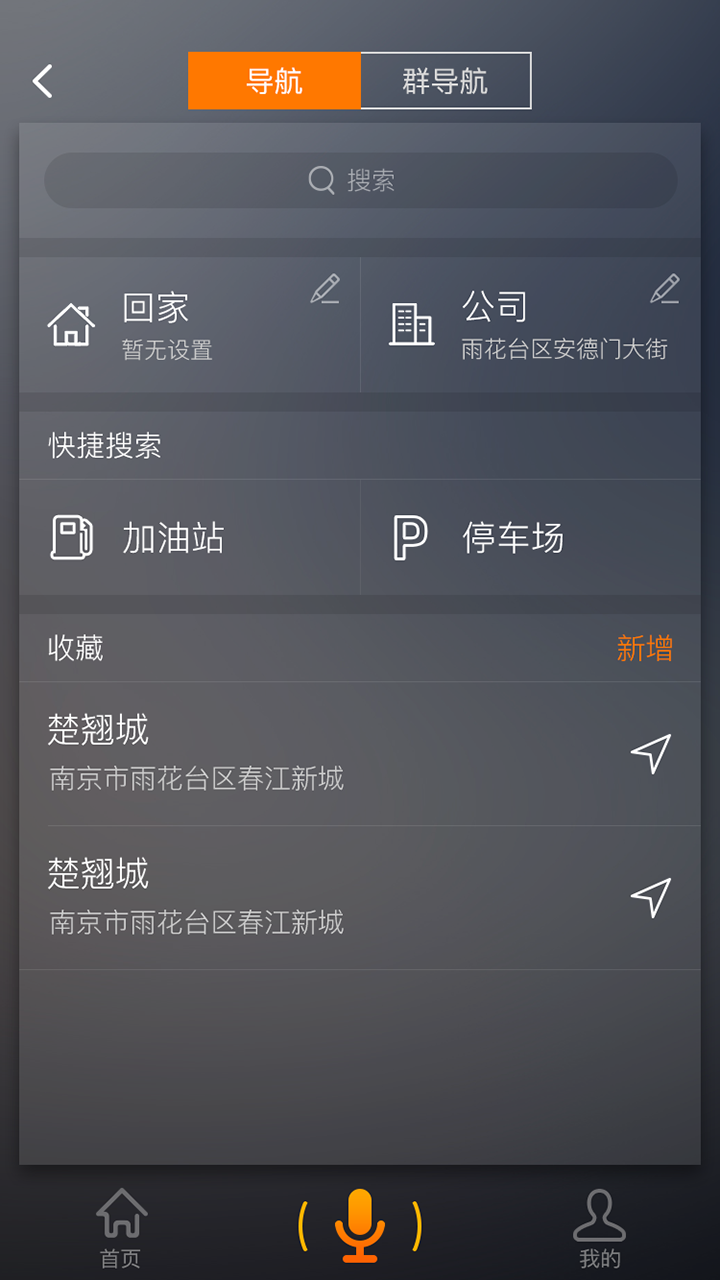
Task: Open the 我的 profile tab
Action: coord(599,1228)
